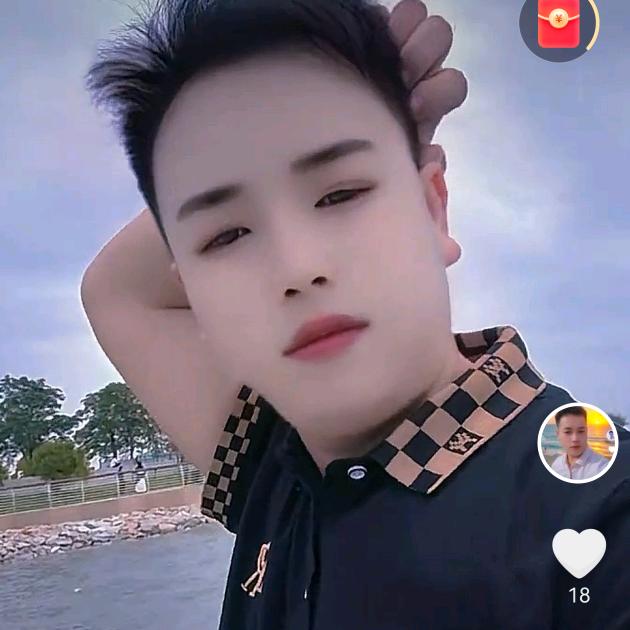Like this video with the heart

tap(579, 552)
